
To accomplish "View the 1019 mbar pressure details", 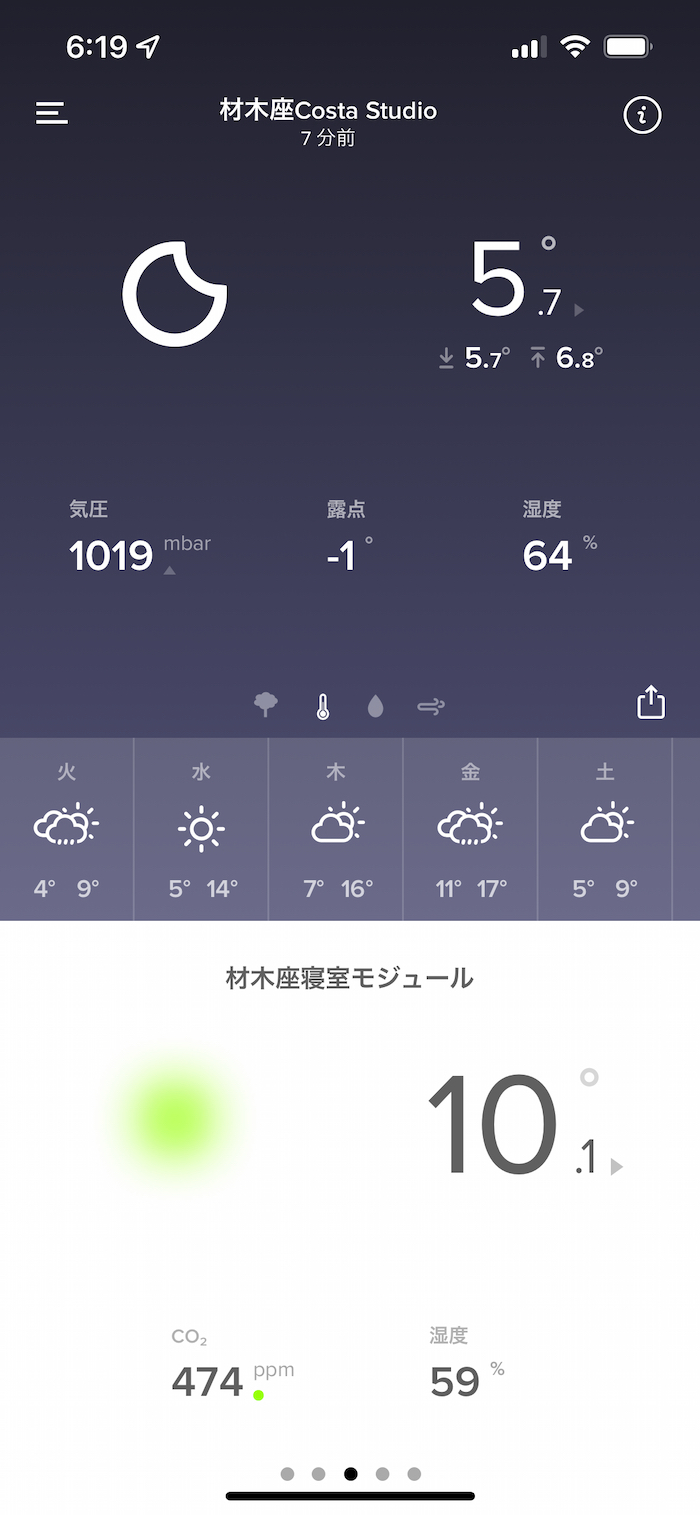I will (112, 556).
